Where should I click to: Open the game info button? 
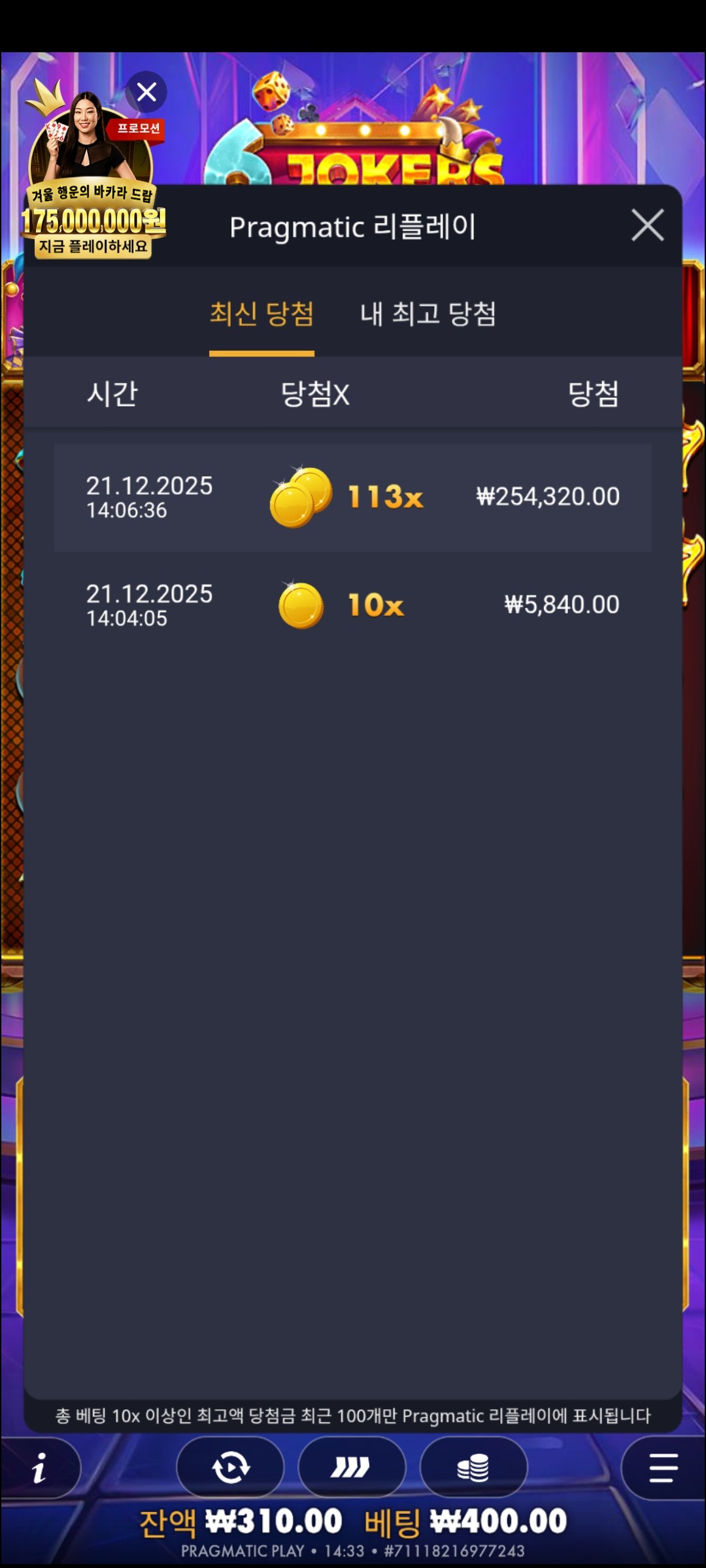[39, 1468]
